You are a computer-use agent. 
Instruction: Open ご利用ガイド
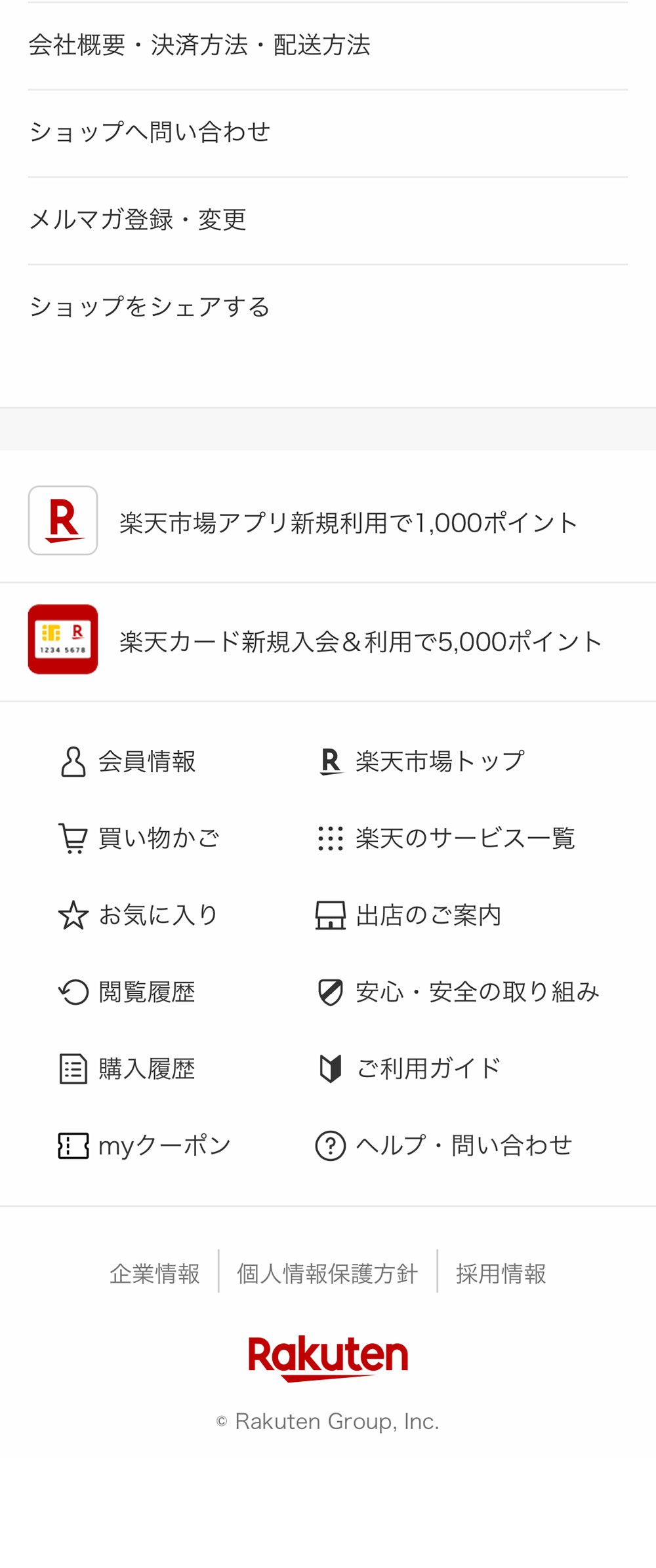[x=409, y=1068]
